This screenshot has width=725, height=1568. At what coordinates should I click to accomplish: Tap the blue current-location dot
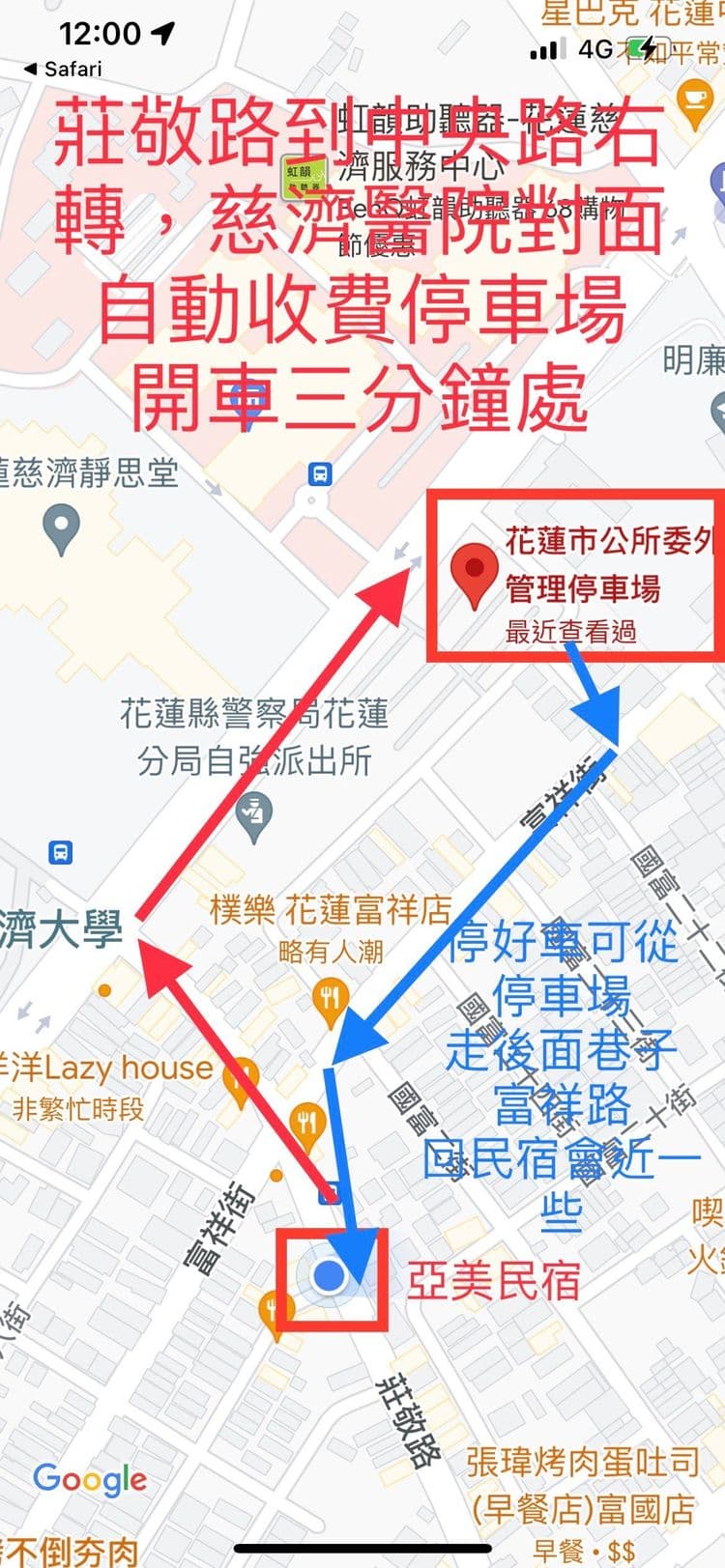(330, 1275)
